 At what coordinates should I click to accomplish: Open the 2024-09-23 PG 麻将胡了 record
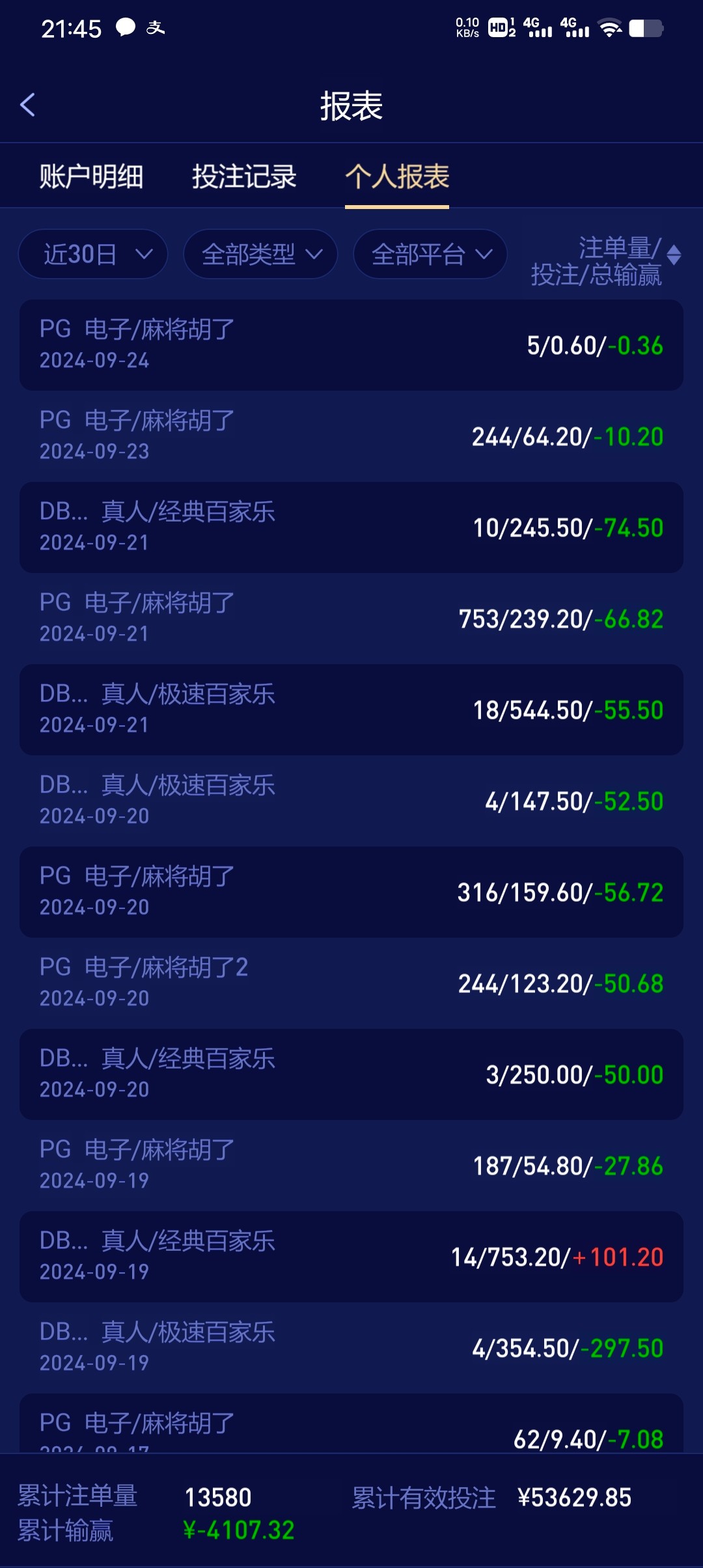pos(351,436)
